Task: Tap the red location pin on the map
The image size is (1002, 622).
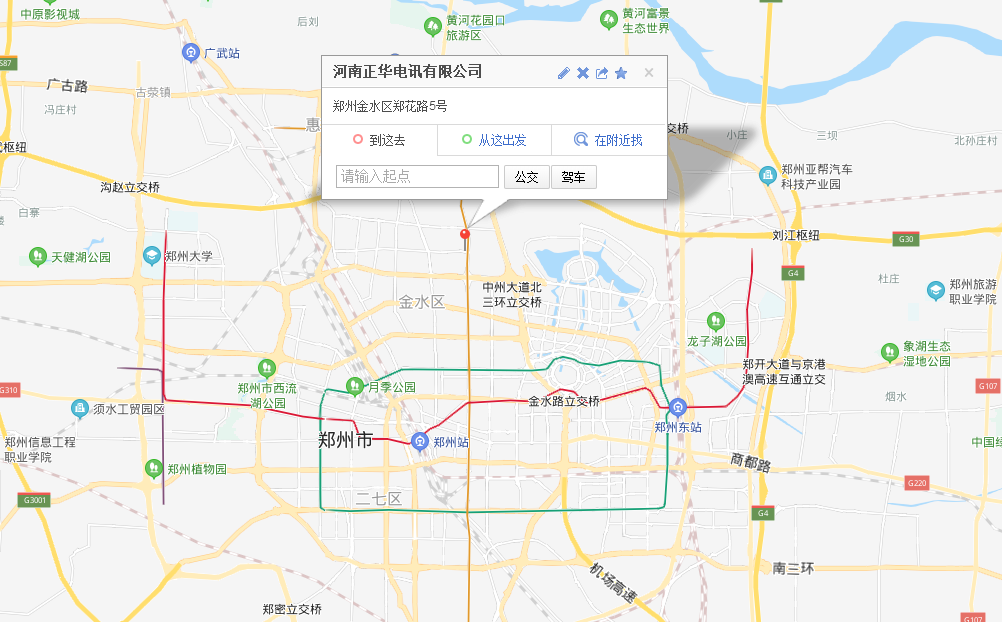Action: click(464, 236)
